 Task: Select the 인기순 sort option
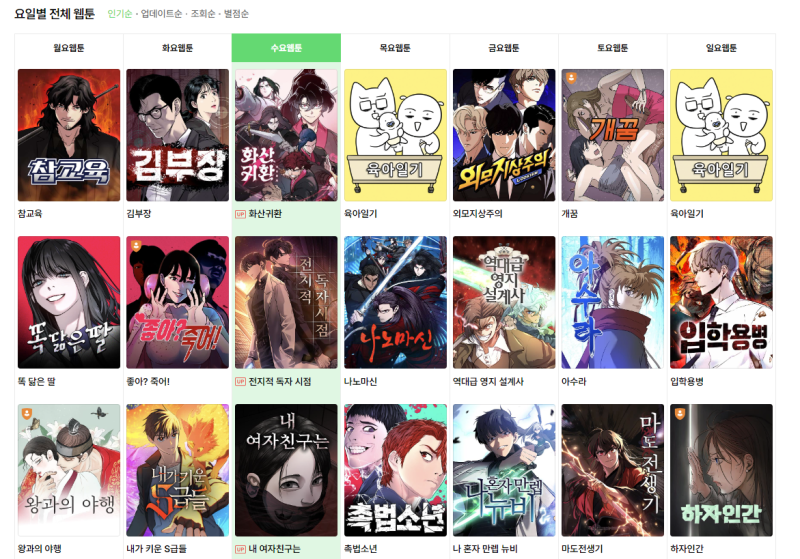(x=120, y=15)
